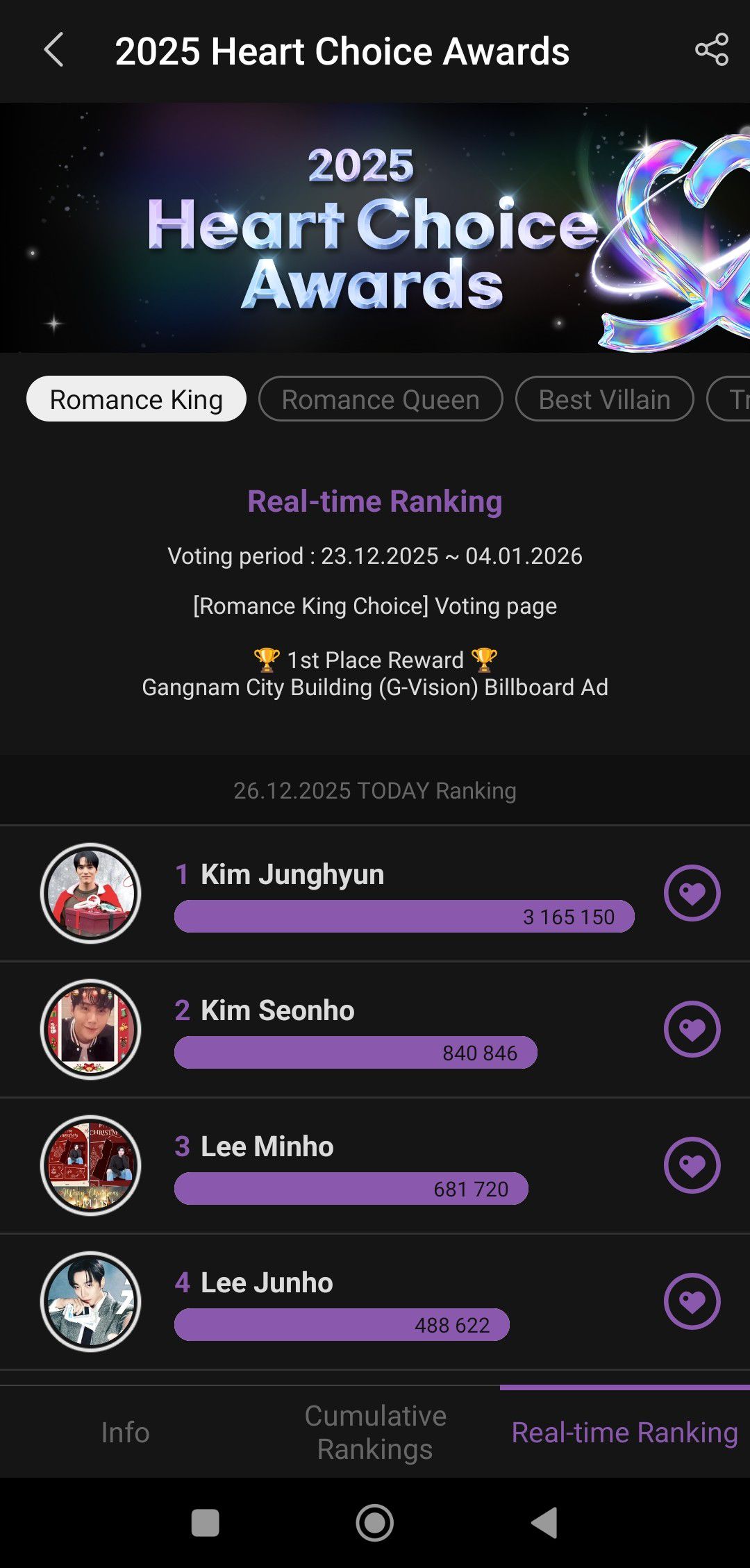The image size is (750, 1568).
Task: Show the Best Villain category
Action: click(604, 399)
